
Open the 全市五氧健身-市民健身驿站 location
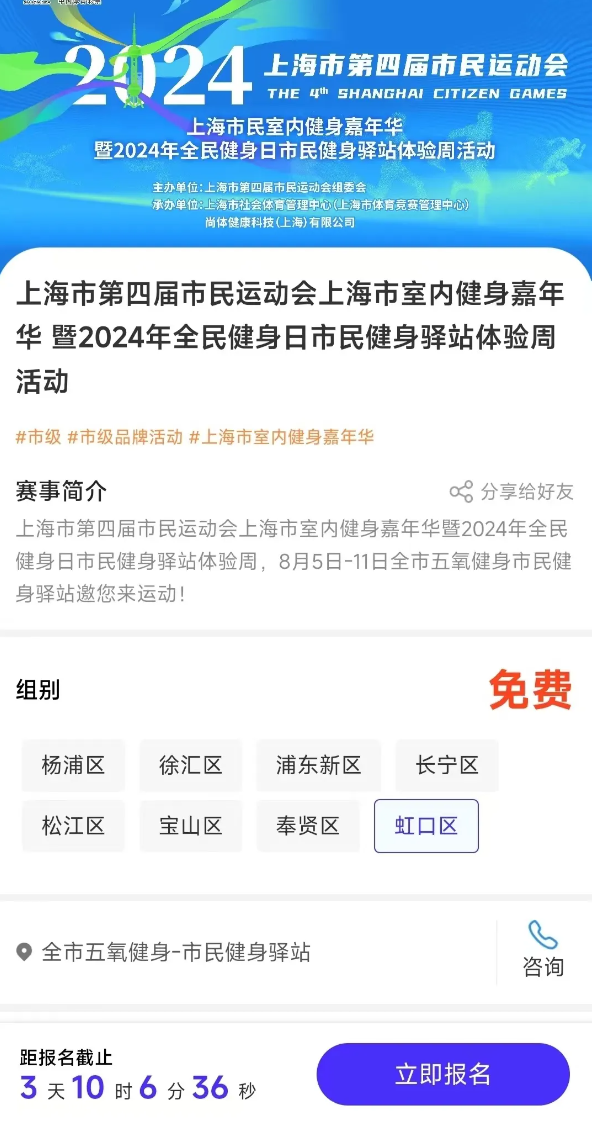pos(175,952)
